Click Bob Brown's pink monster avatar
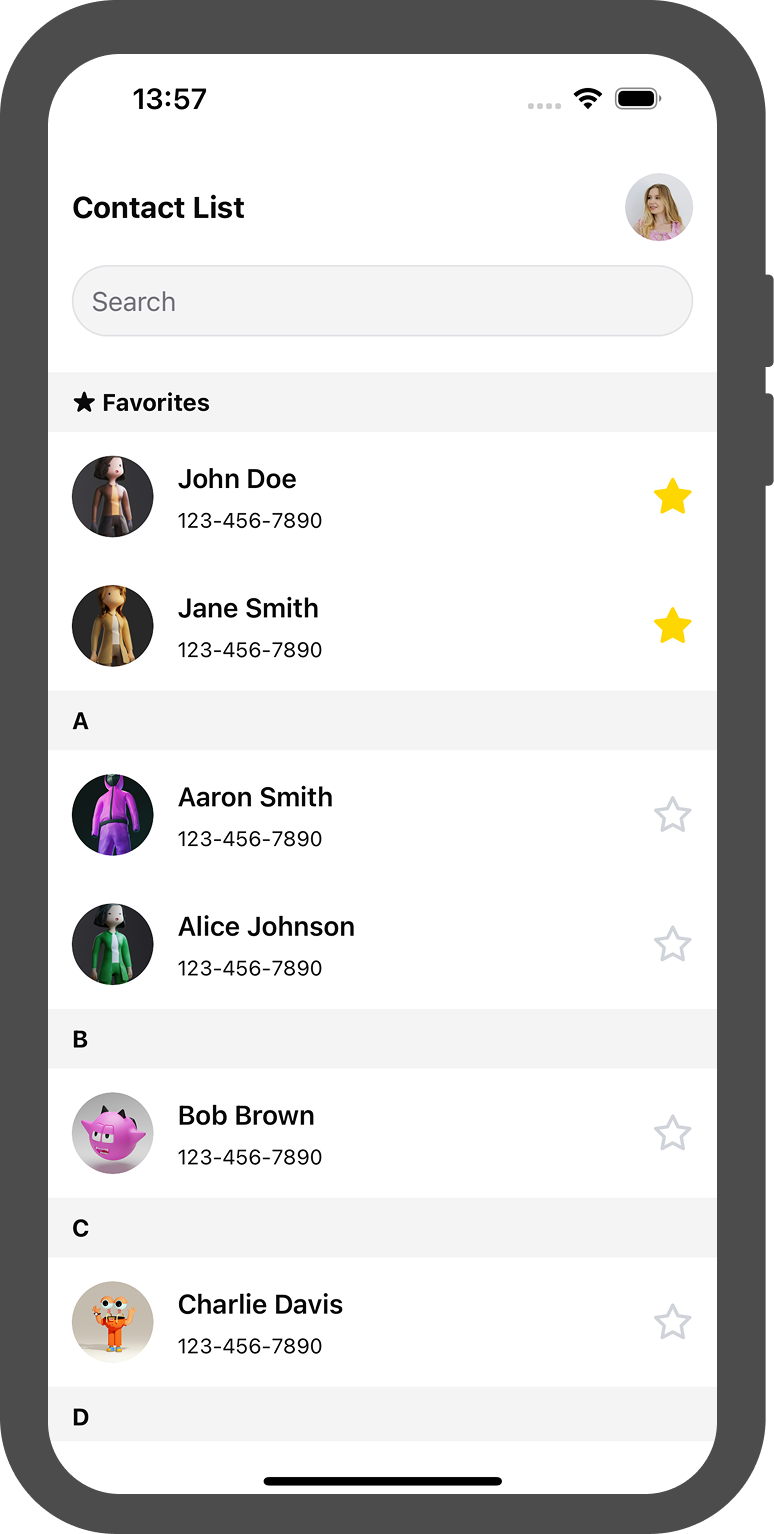 (112, 1133)
